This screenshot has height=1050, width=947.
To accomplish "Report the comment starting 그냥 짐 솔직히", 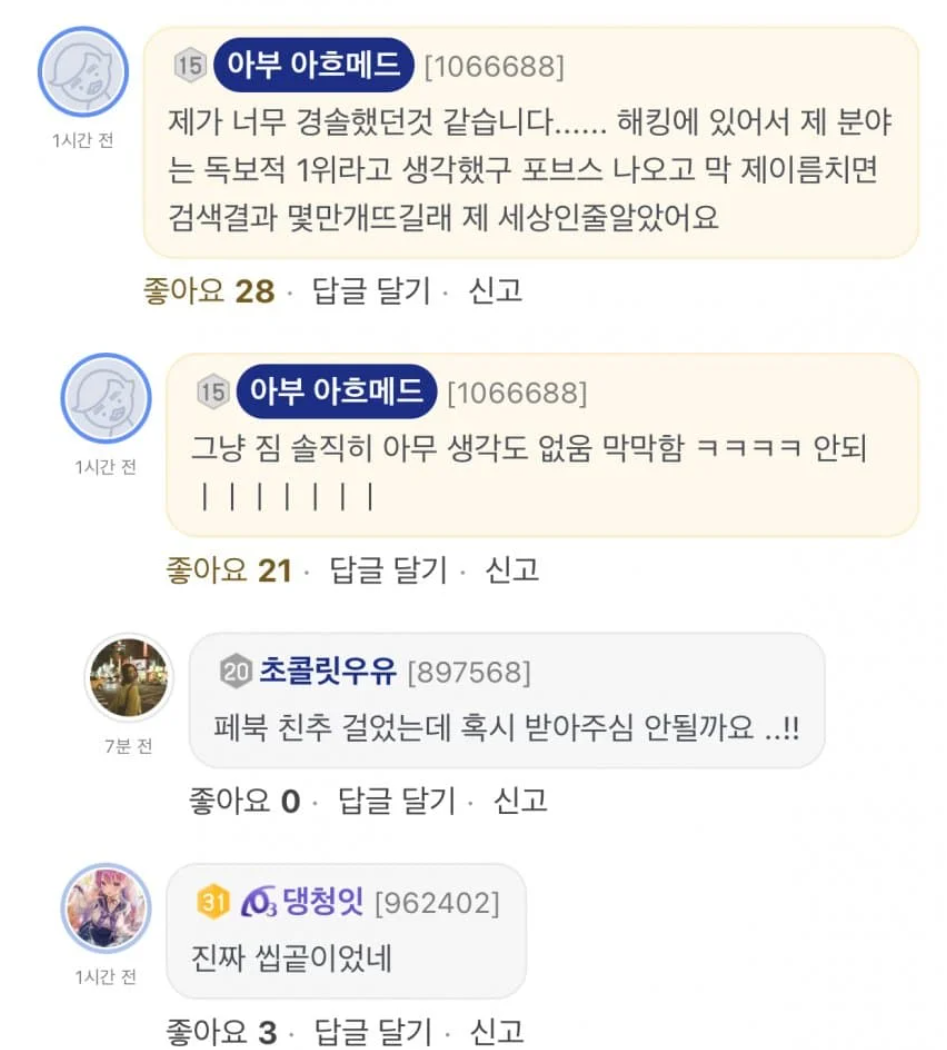I will [x=512, y=570].
